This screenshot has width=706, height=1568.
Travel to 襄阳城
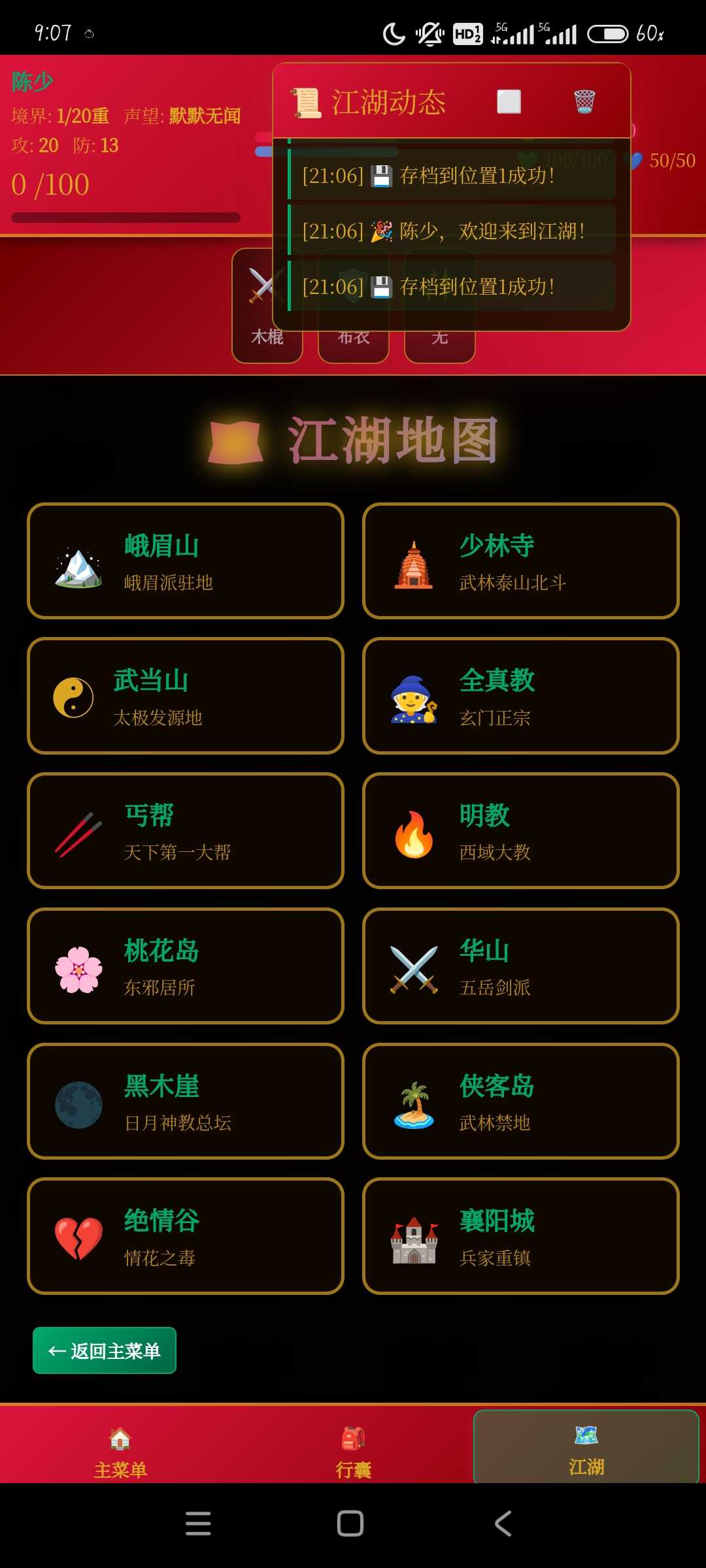tap(520, 1235)
